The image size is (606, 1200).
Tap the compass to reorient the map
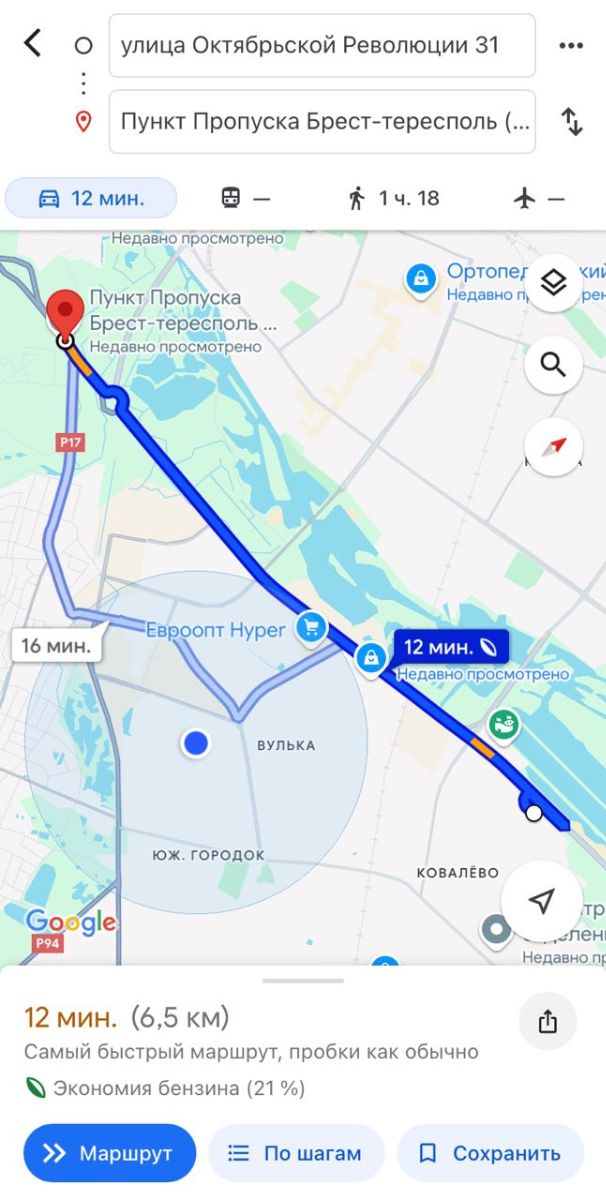[x=553, y=445]
